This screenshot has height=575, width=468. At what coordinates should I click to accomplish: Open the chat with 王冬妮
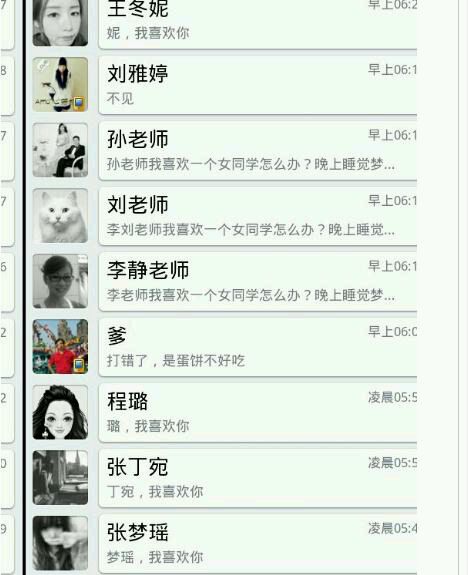[258, 23]
